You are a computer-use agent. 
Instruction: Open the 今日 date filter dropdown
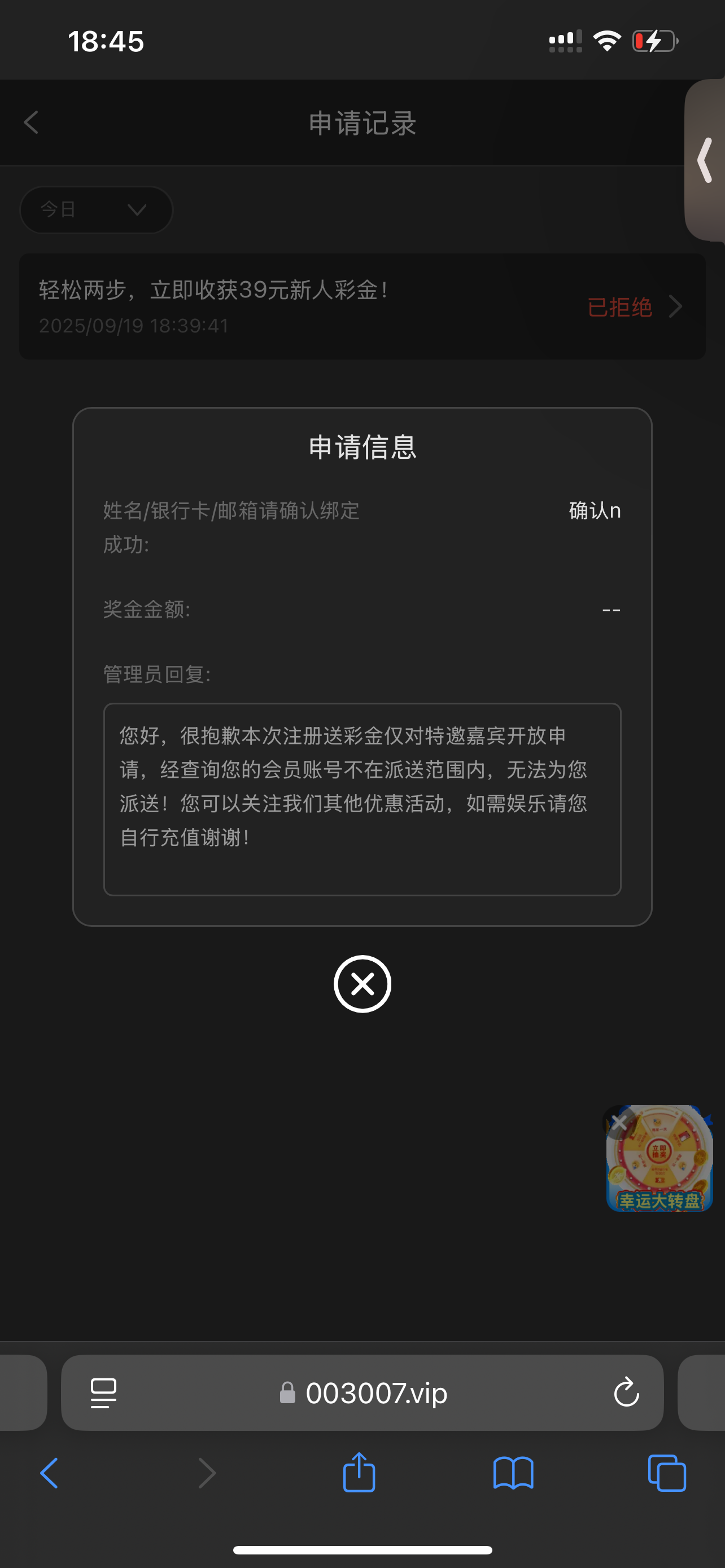point(96,209)
